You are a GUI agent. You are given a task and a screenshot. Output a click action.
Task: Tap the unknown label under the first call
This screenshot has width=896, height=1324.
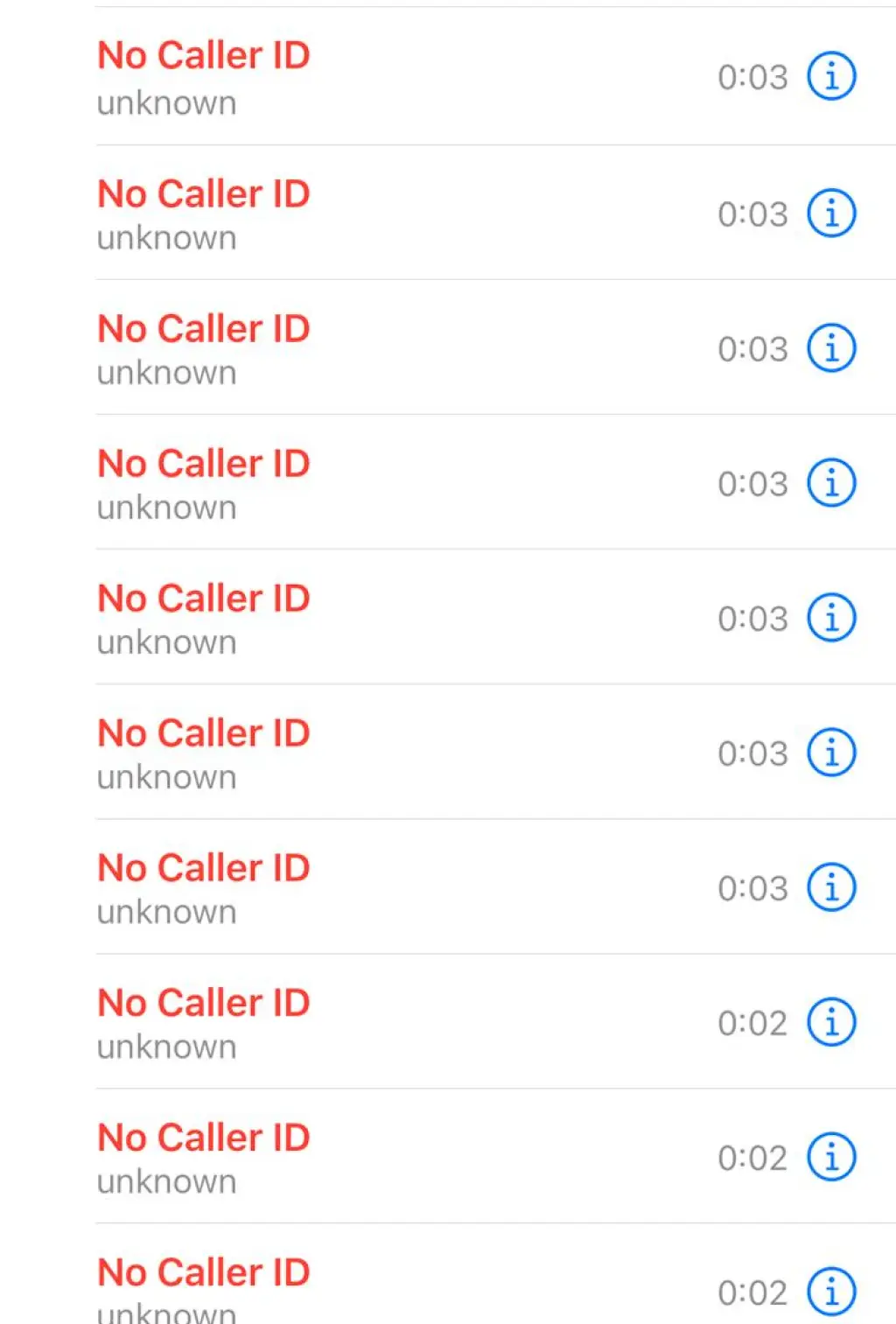(166, 102)
